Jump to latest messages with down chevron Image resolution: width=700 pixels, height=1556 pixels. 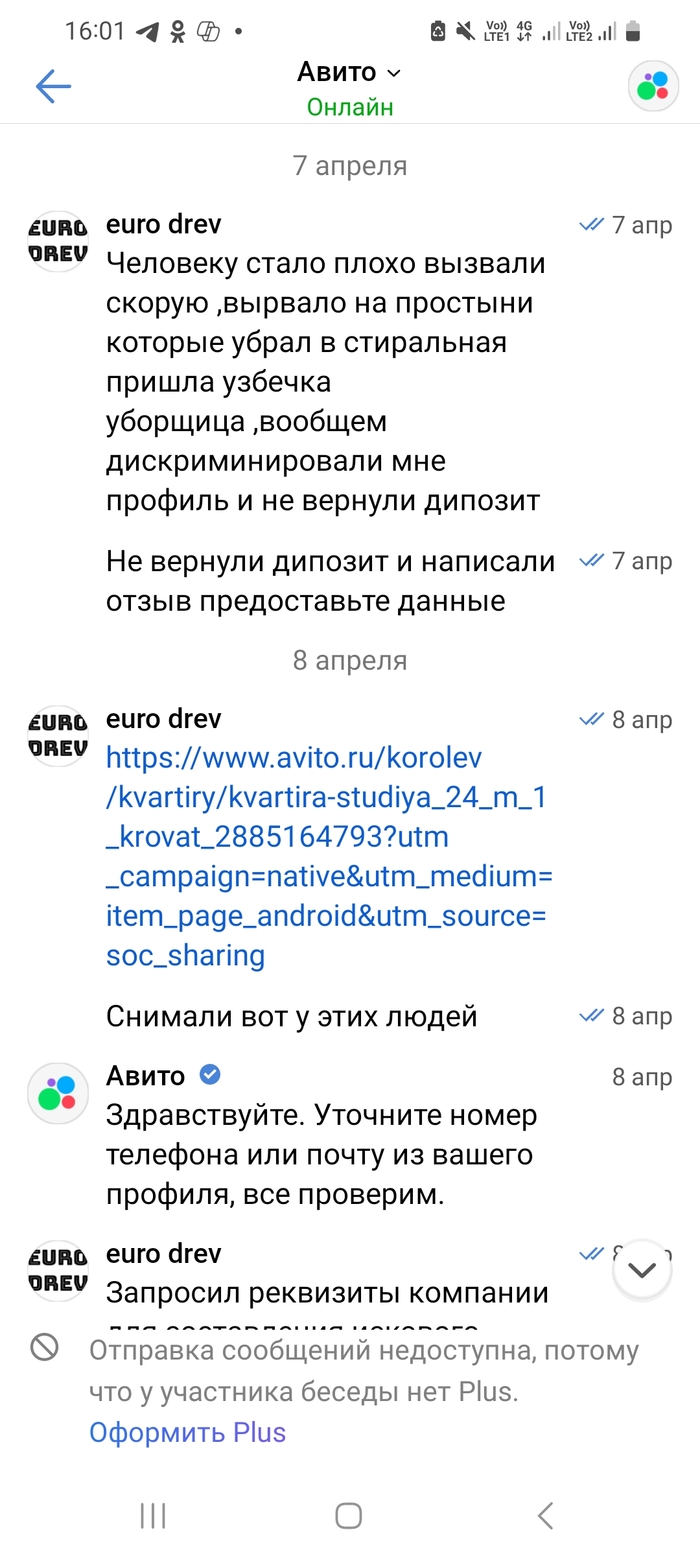[641, 1269]
